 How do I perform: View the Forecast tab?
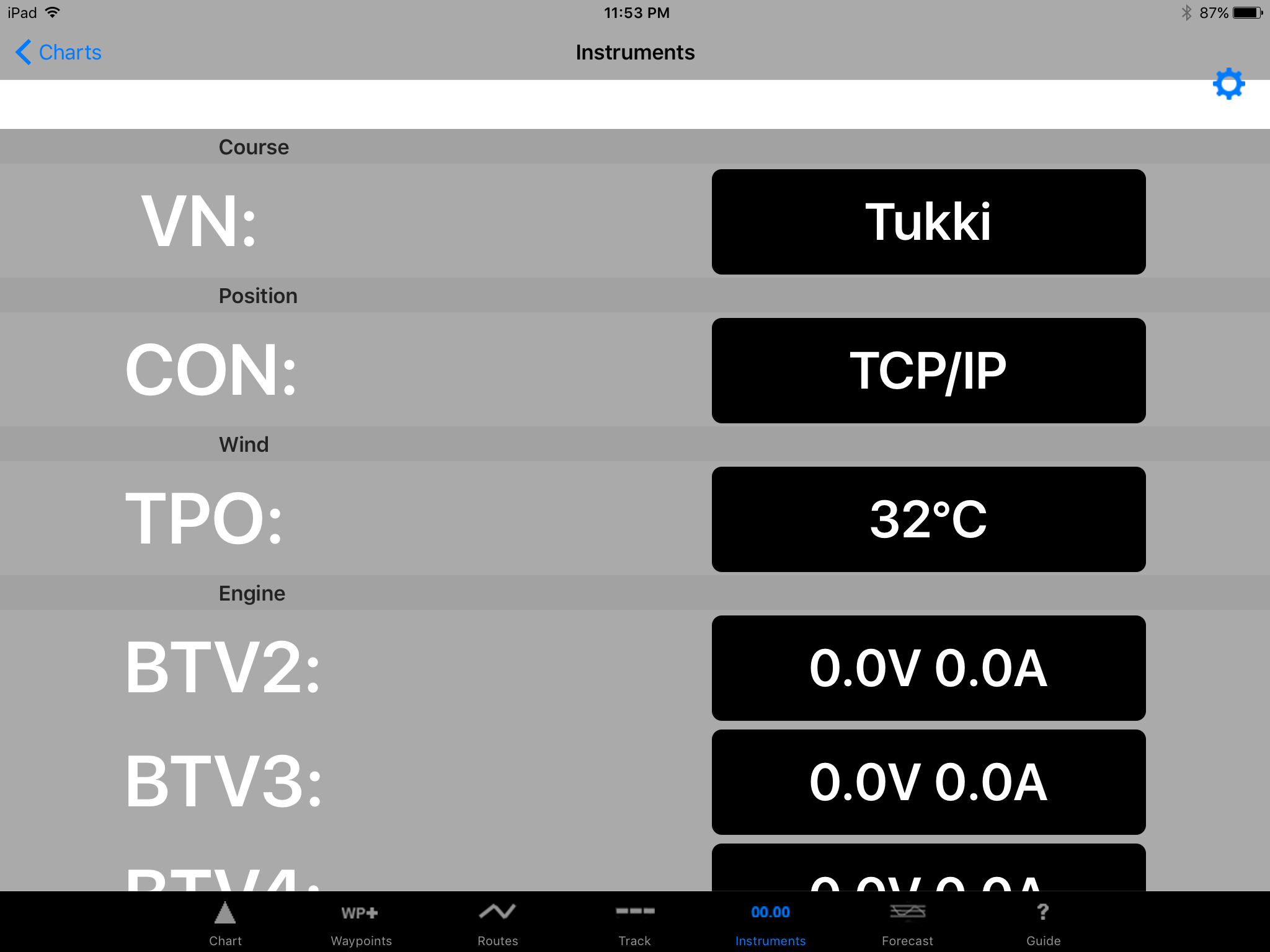pos(907,923)
